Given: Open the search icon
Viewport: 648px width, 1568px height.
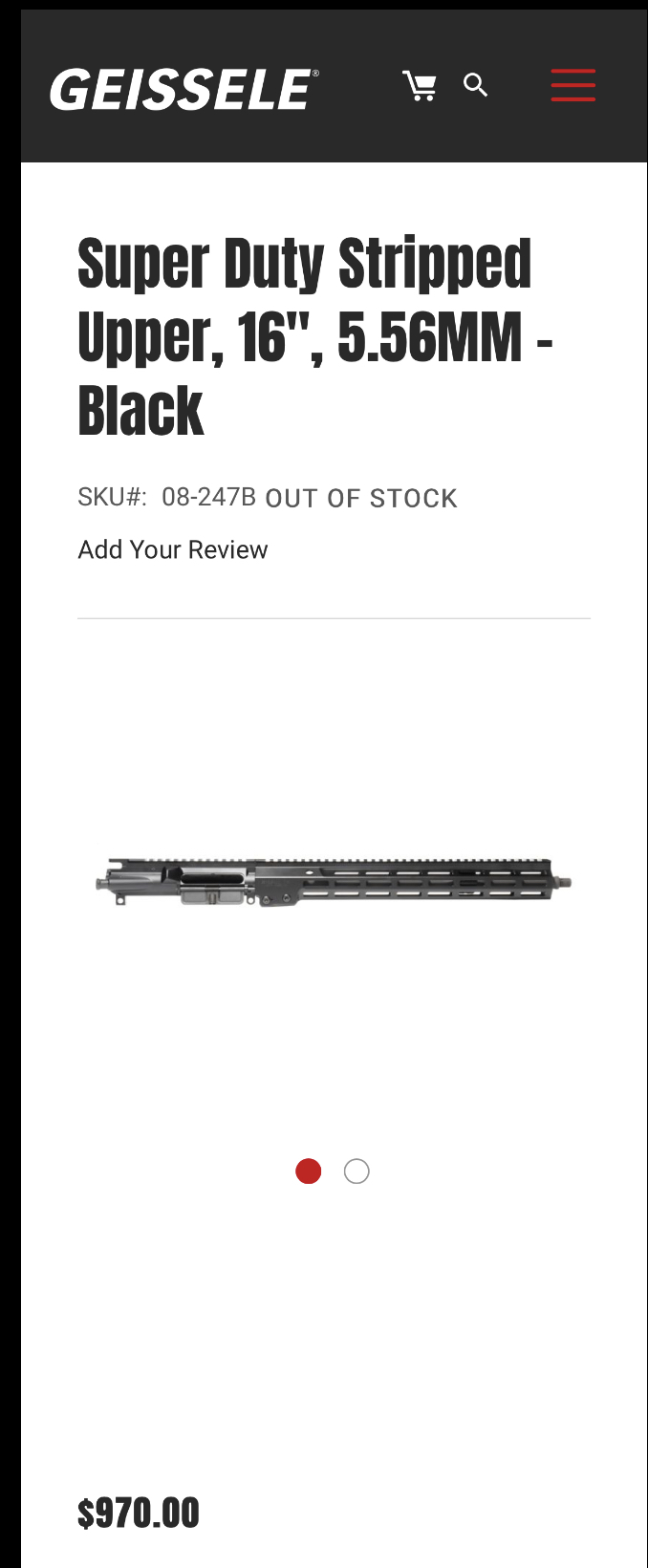Looking at the screenshot, I should 475,85.
